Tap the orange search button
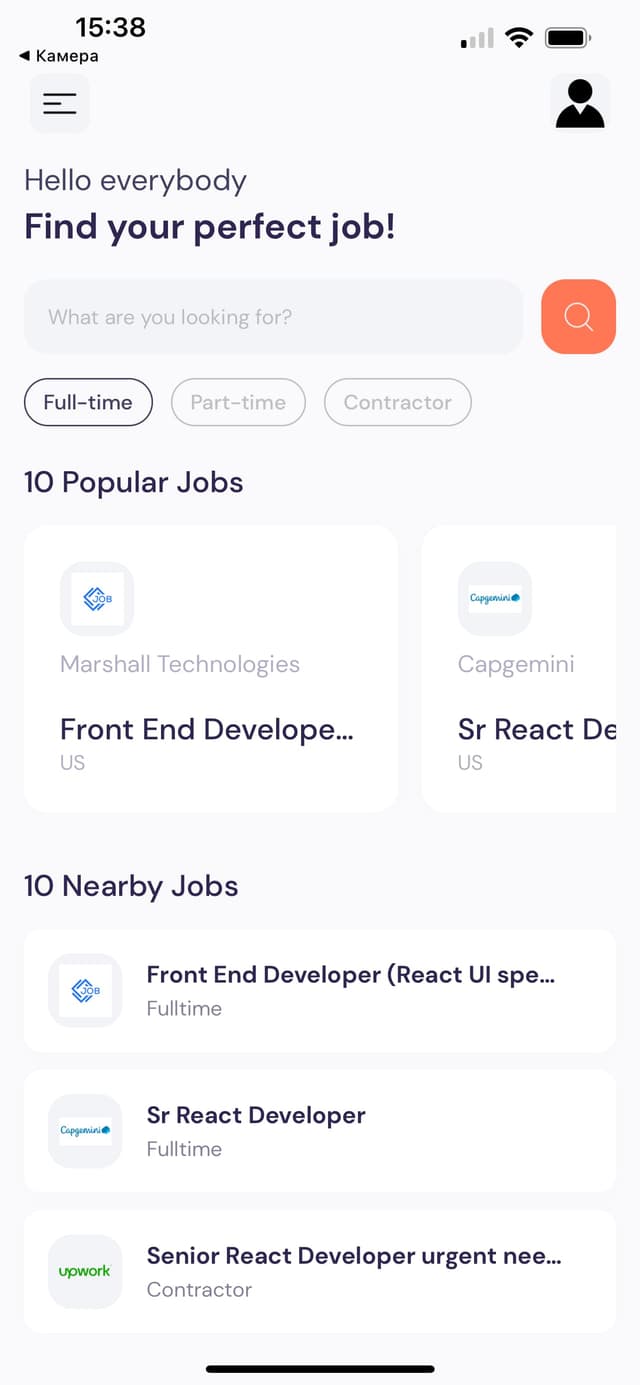The height and width of the screenshot is (1385, 640). [x=578, y=317]
